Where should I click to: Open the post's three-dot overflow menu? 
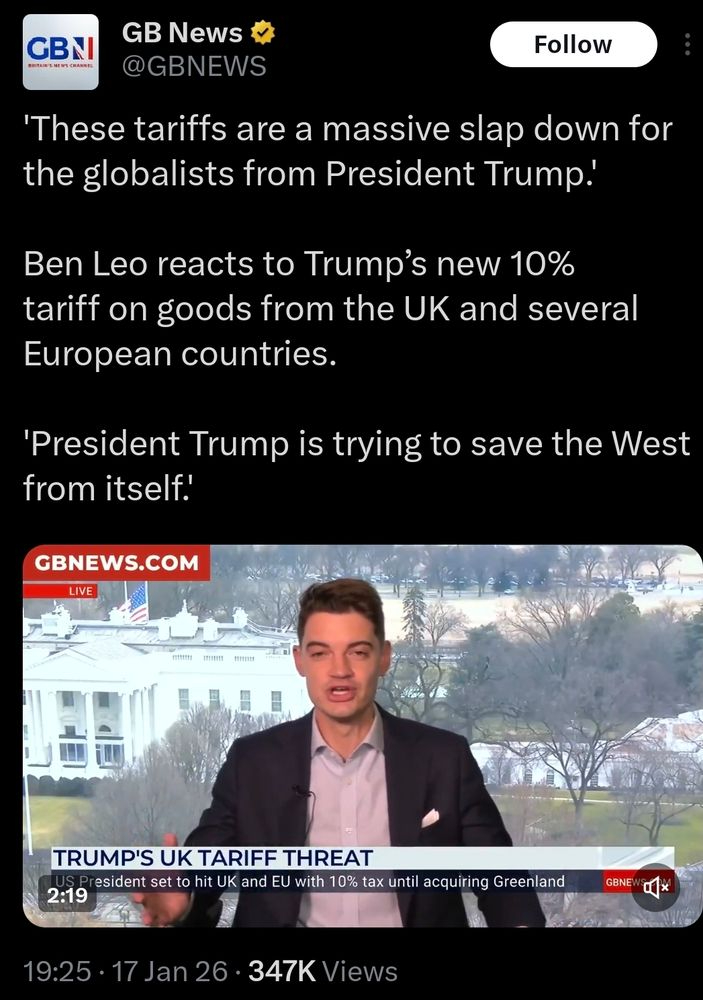686,45
